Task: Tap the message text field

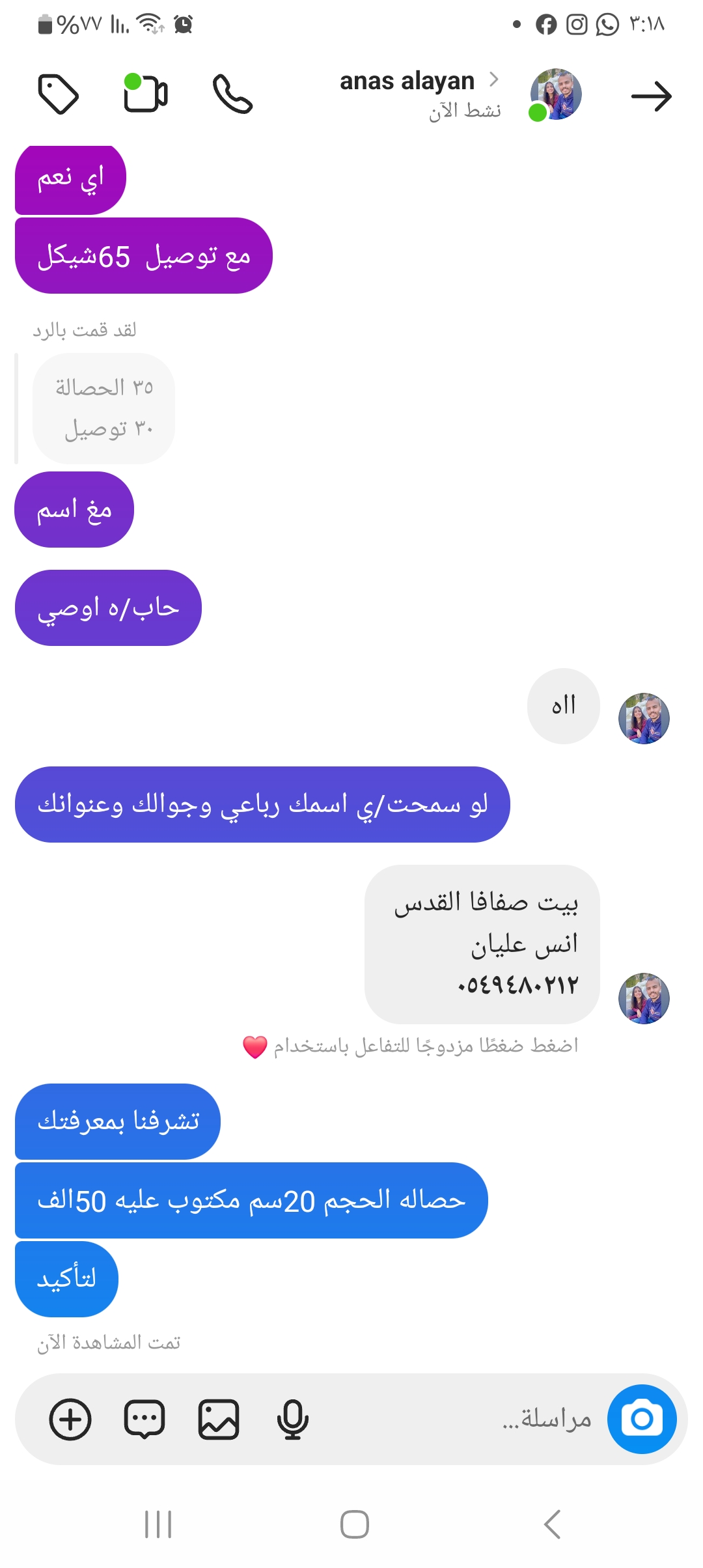Action: coord(456,1419)
